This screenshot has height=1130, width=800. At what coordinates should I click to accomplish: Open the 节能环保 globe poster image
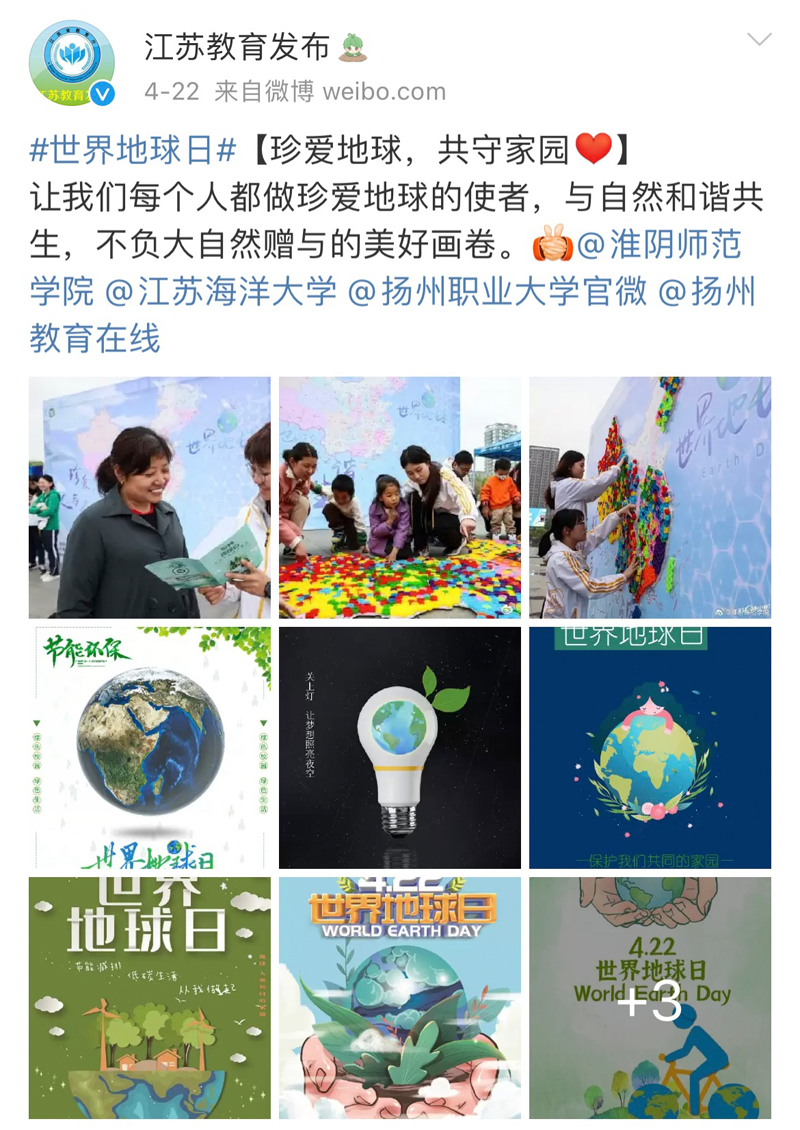(x=149, y=747)
